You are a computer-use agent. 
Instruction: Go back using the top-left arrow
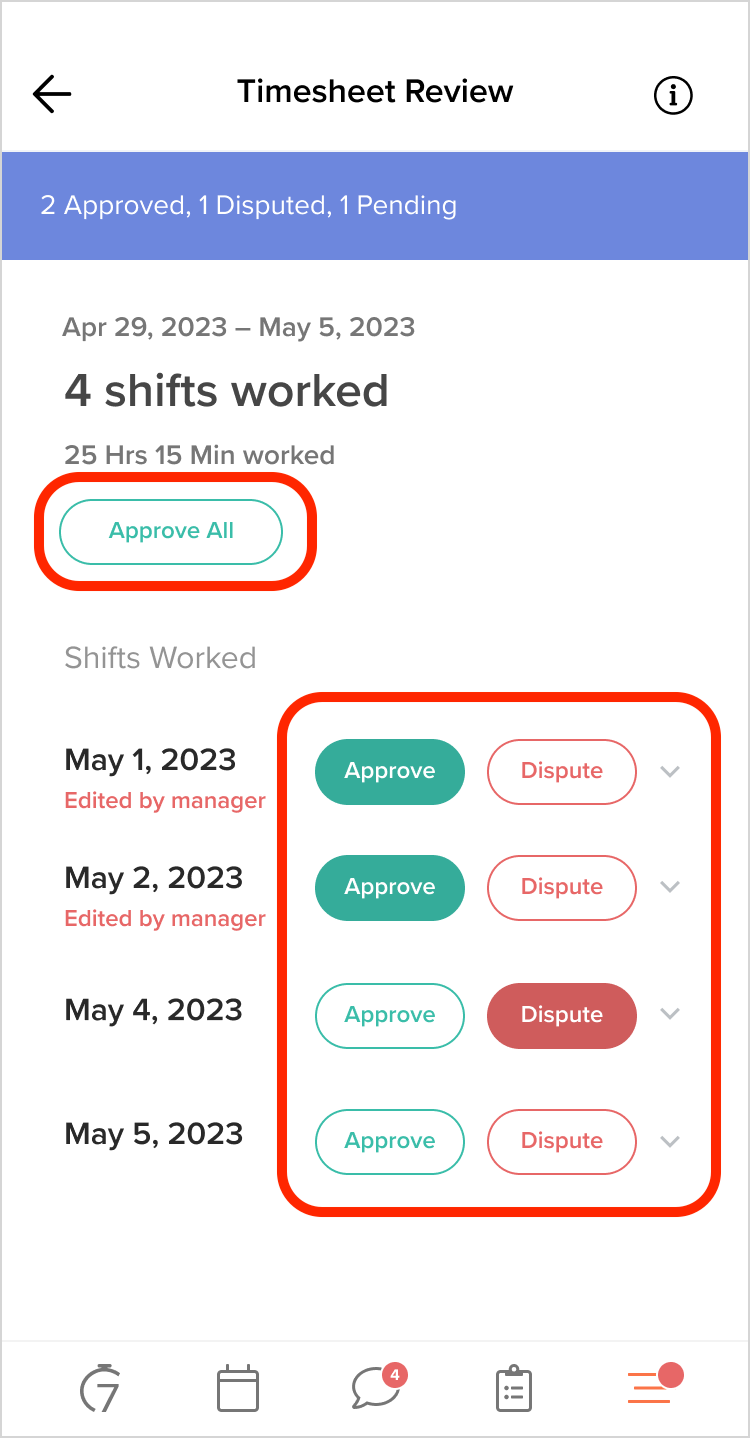coord(52,94)
